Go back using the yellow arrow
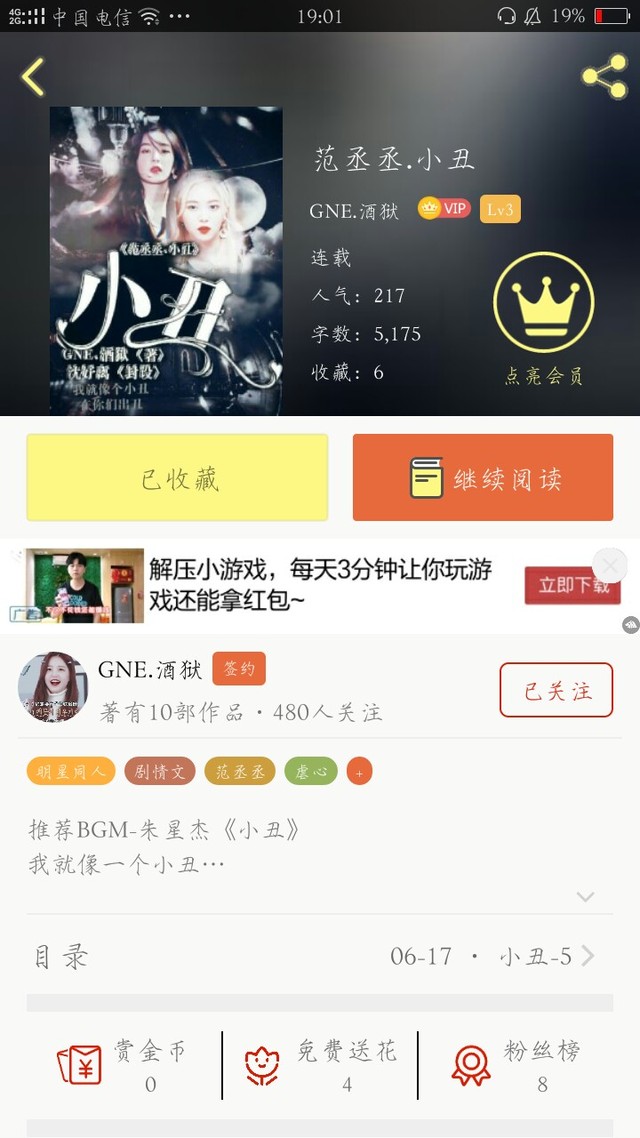 [x=33, y=77]
